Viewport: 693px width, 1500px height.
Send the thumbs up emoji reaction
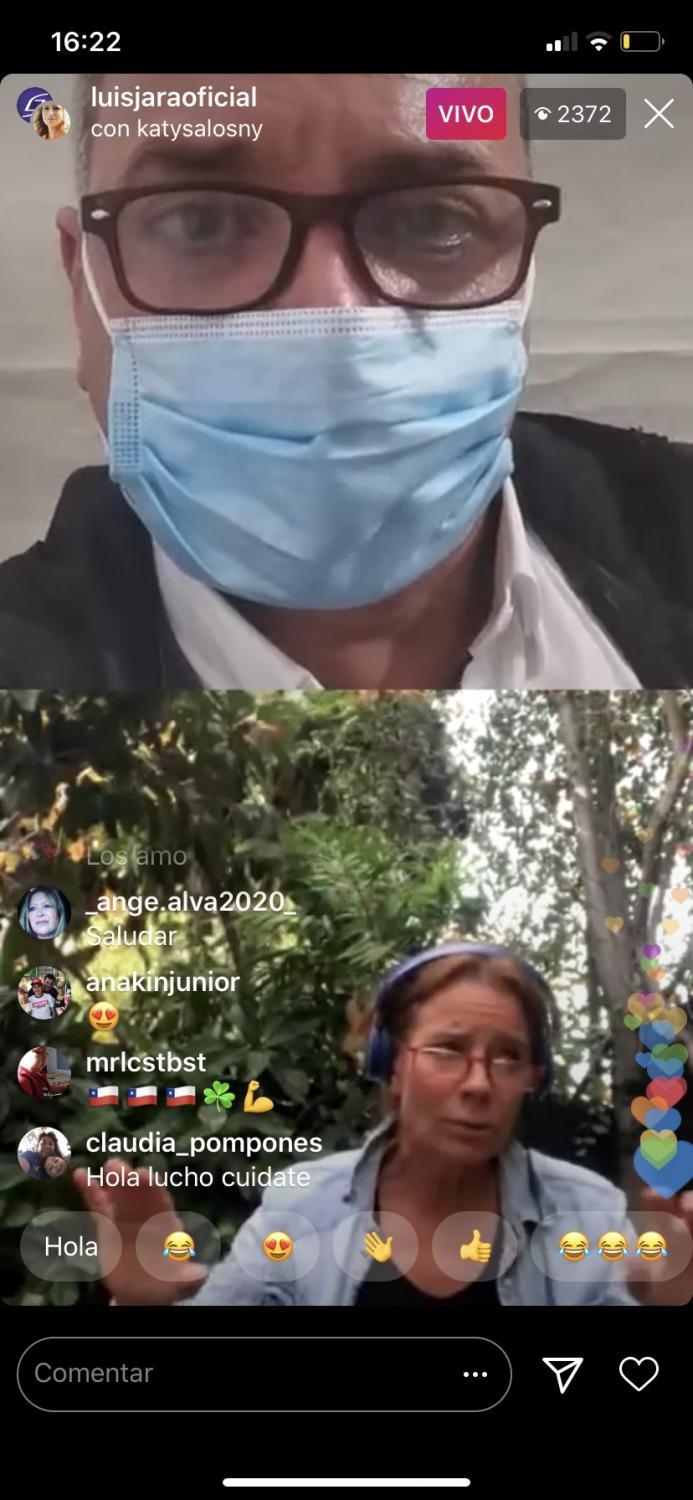pyautogui.click(x=475, y=1246)
